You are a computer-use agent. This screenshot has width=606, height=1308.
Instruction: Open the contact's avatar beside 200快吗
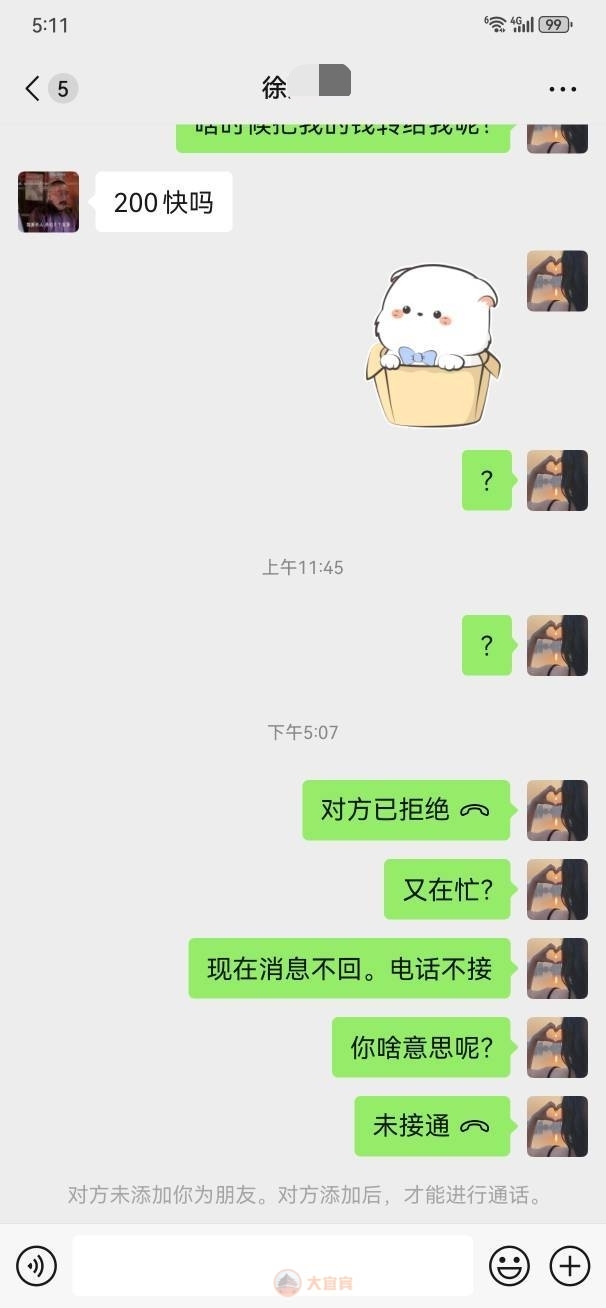(48, 202)
